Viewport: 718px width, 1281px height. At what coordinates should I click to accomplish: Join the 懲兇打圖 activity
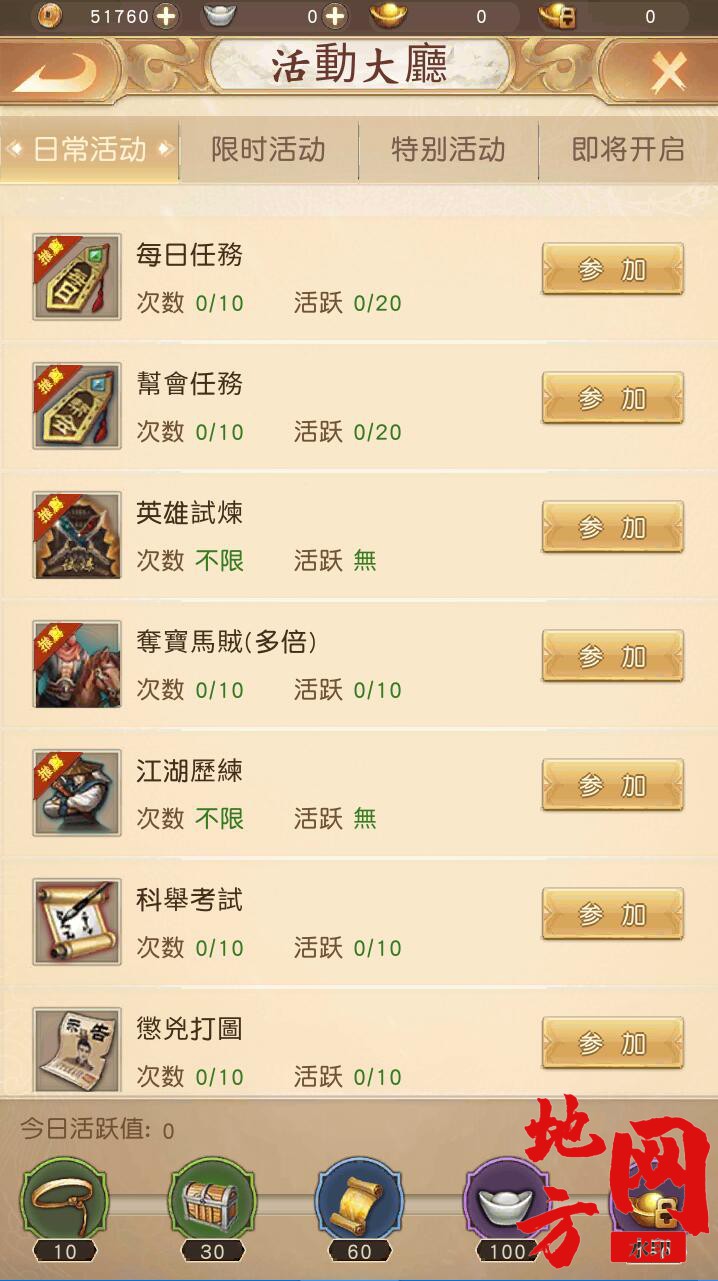(612, 1044)
